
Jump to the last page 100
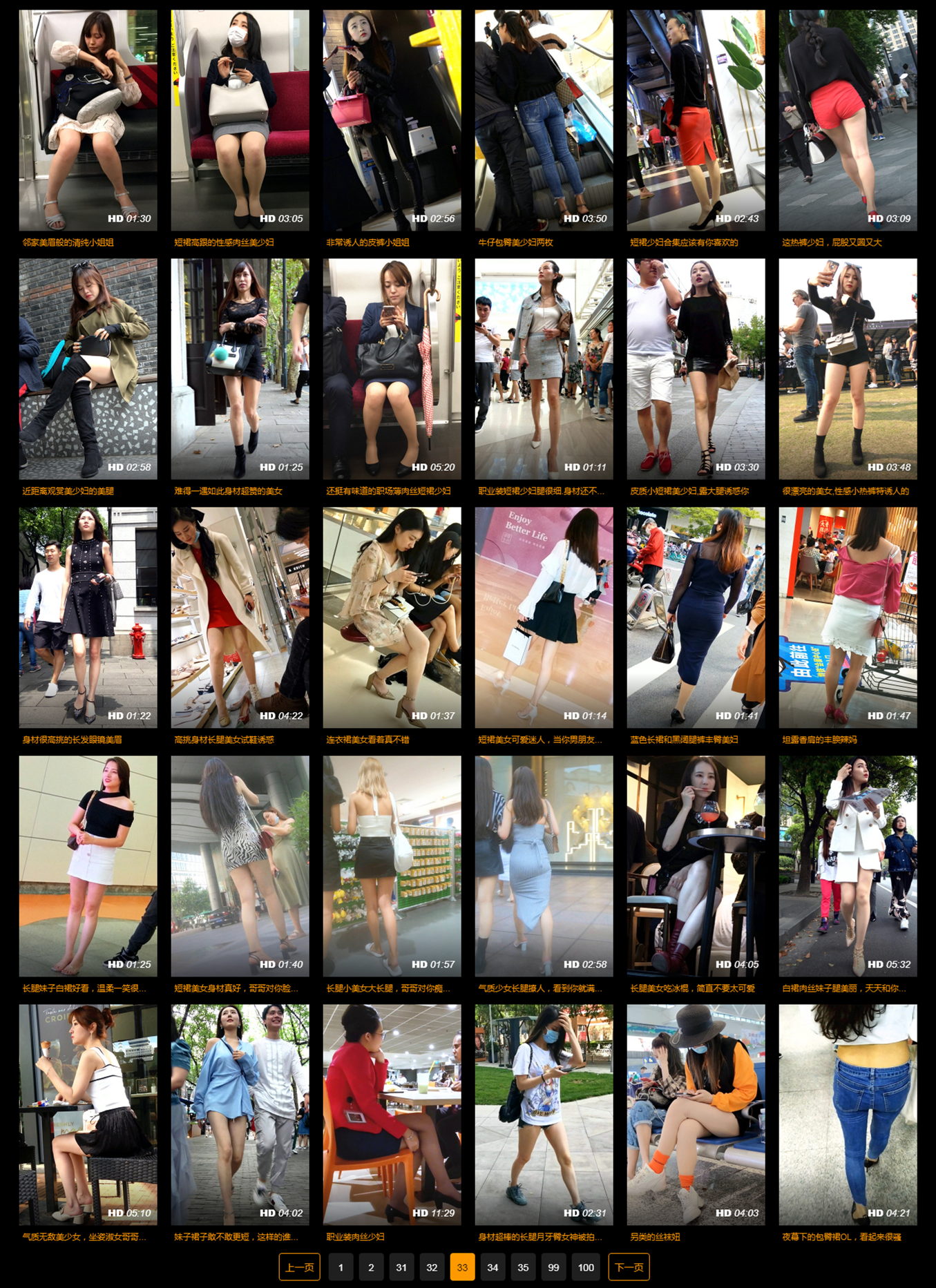coord(586,1267)
